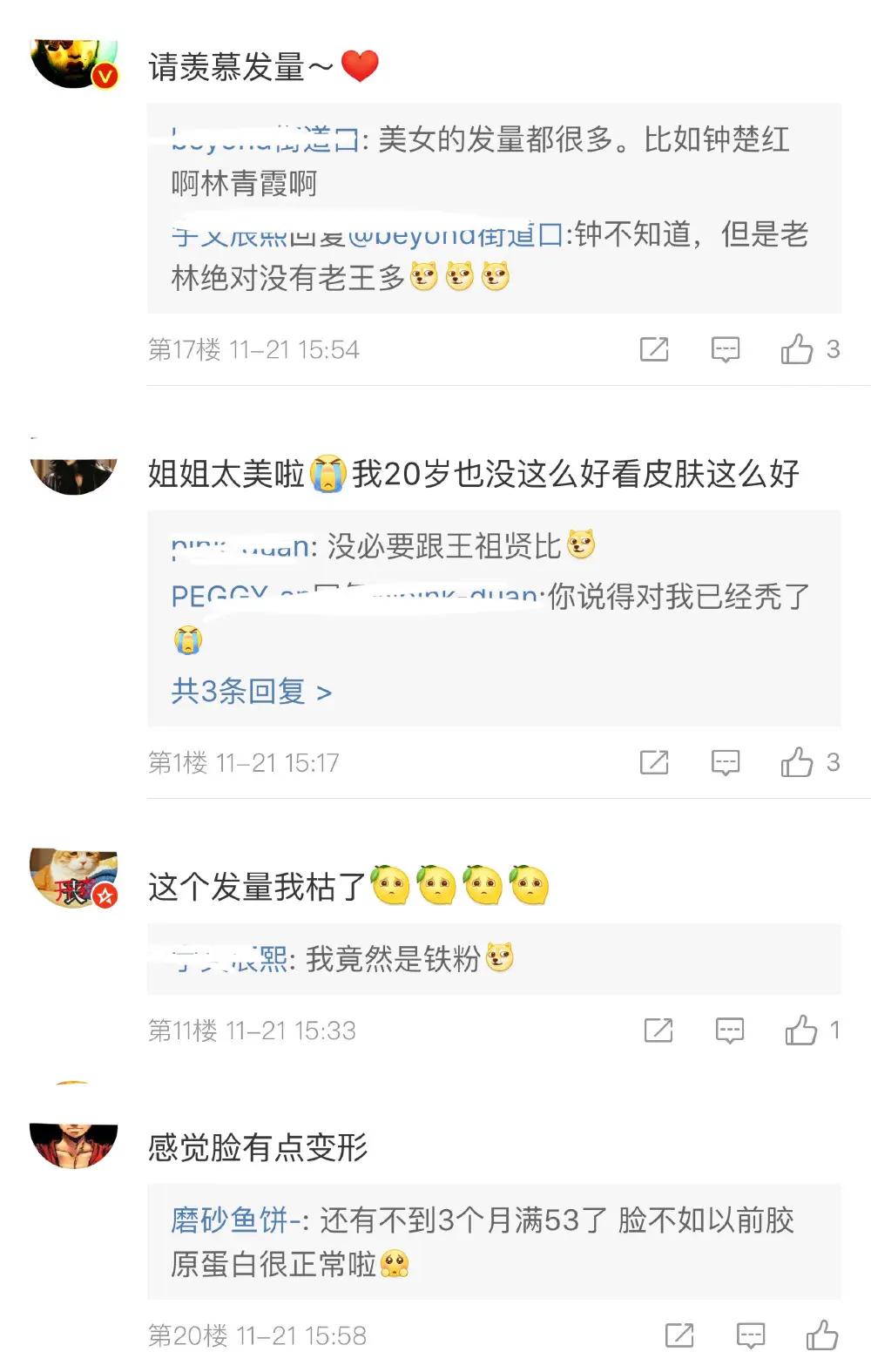Reply to the 第1楼 comment
The height and width of the screenshot is (1372, 871).
click(x=725, y=762)
